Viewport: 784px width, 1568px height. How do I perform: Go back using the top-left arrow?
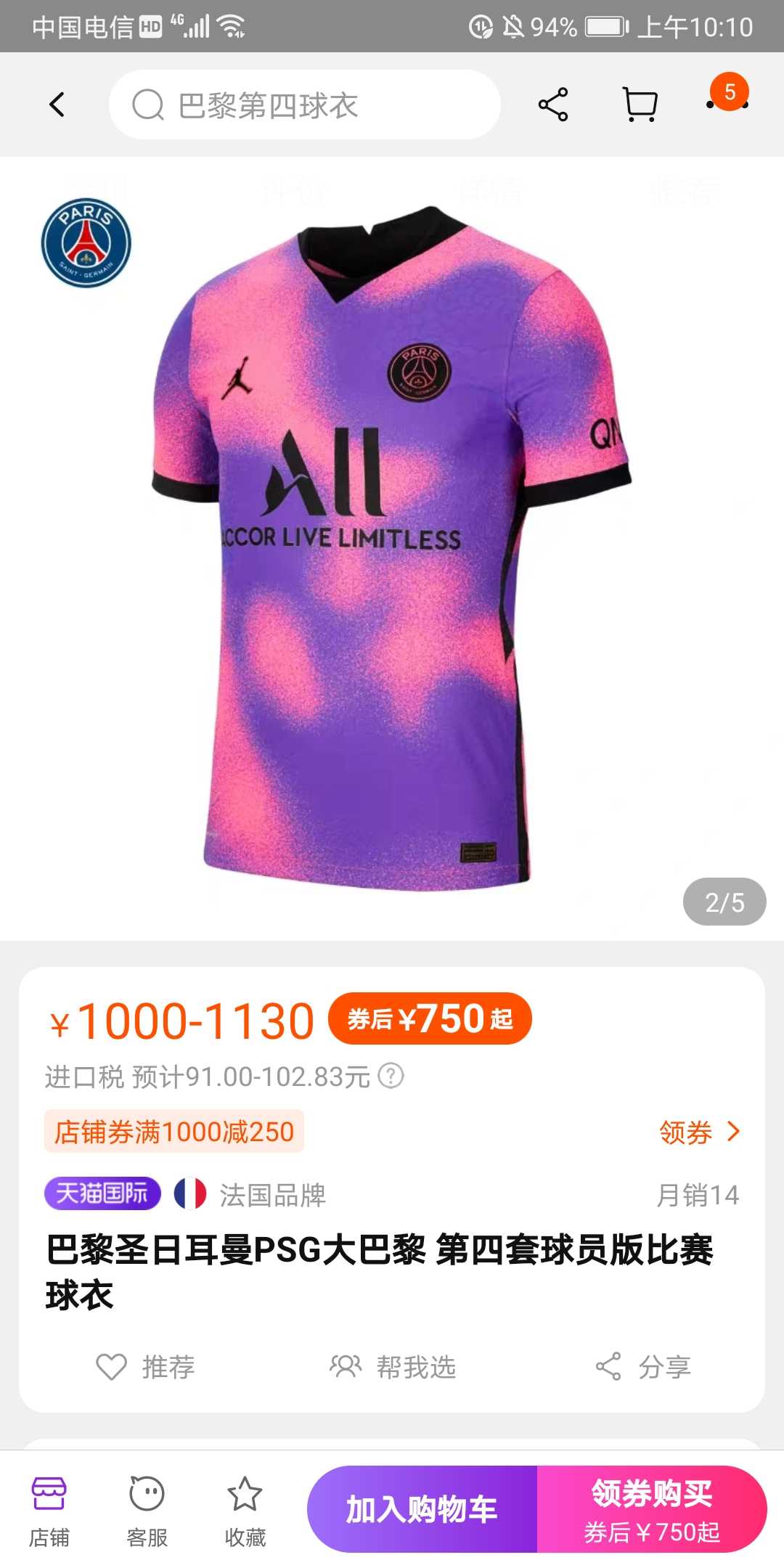(57, 105)
